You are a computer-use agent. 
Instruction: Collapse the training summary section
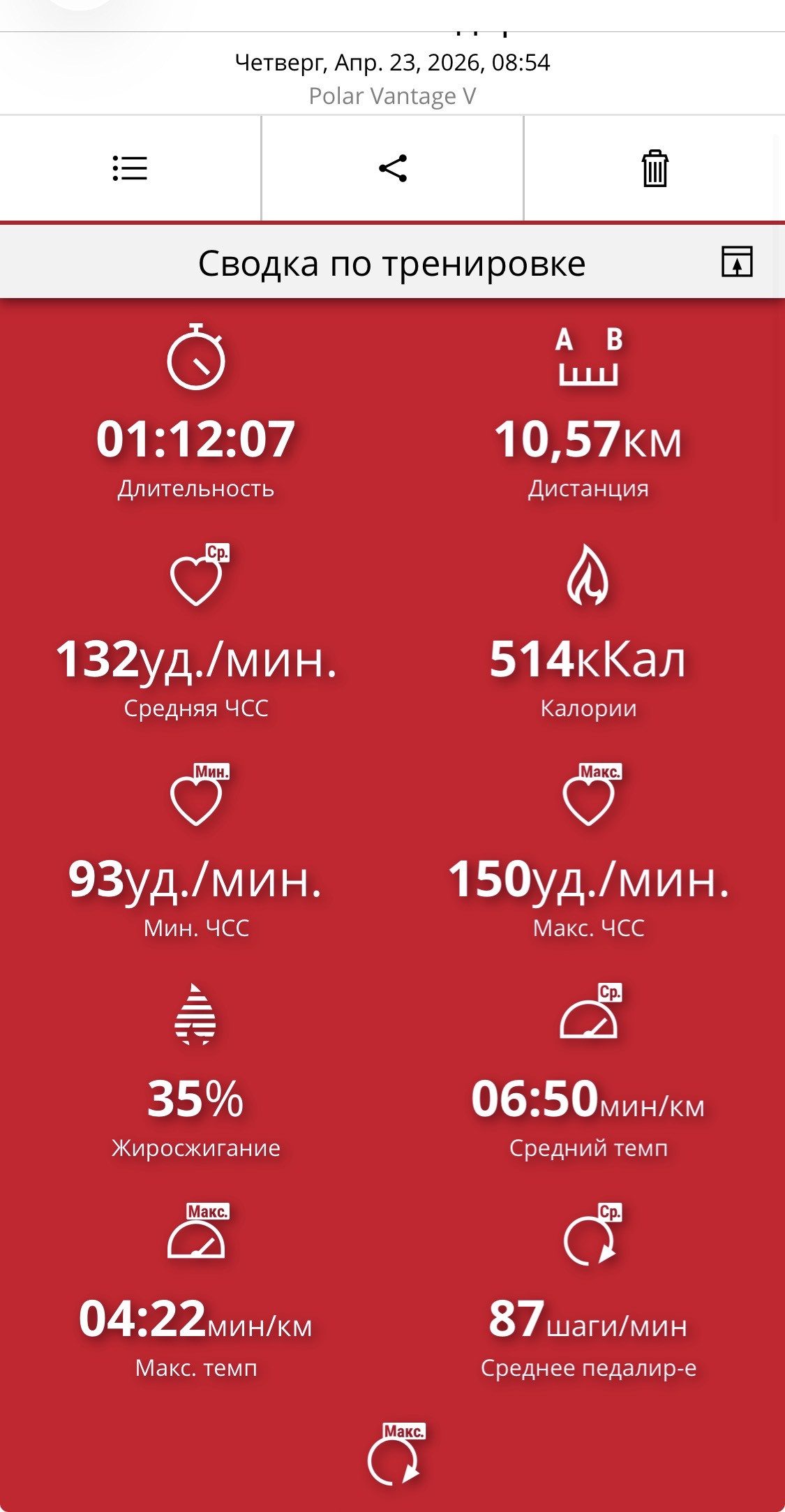(x=737, y=262)
